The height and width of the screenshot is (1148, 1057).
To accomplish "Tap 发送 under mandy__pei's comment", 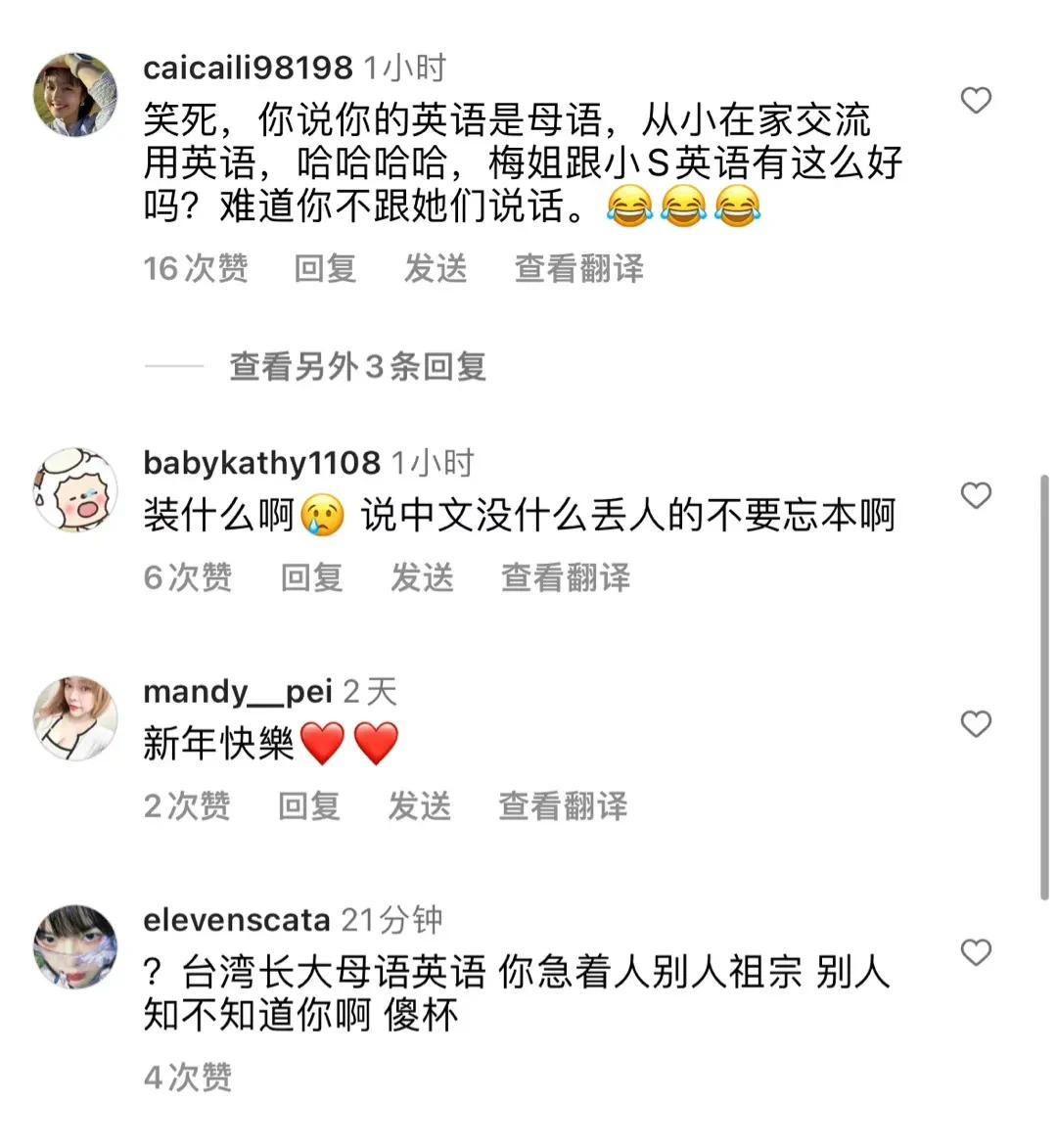I will (419, 806).
